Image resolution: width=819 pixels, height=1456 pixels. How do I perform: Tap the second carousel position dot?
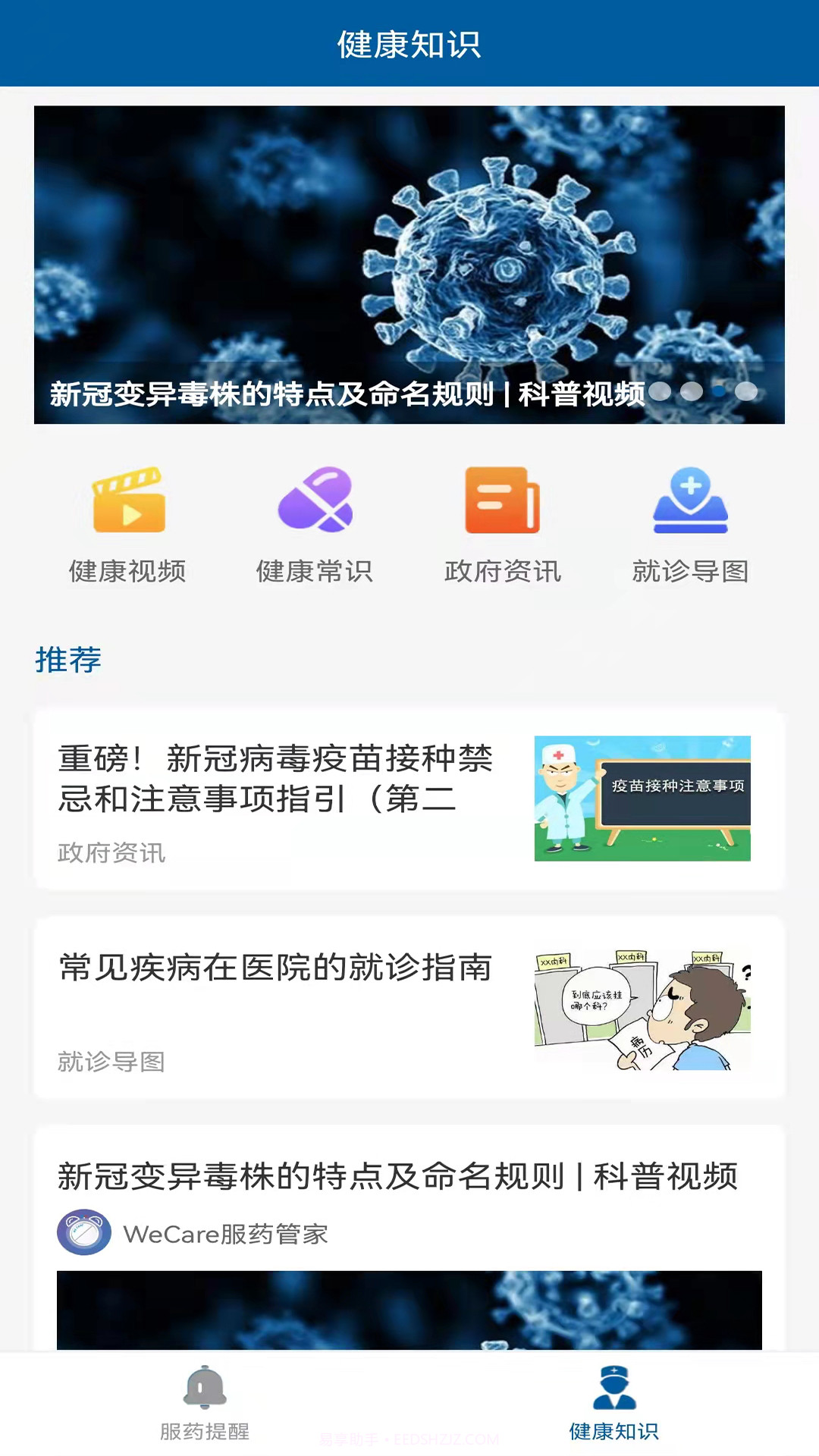point(689,391)
